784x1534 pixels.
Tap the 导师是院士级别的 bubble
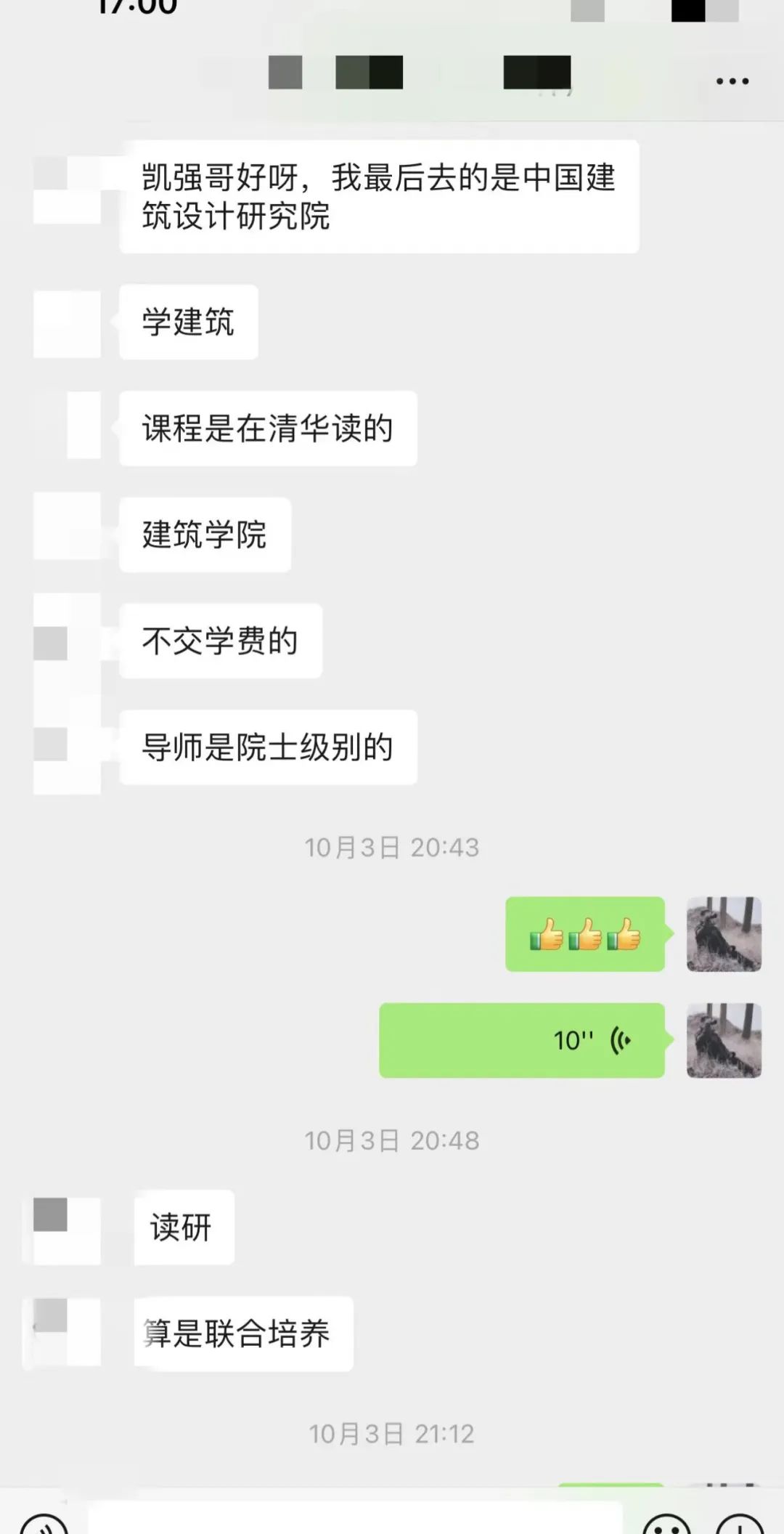[x=269, y=747]
